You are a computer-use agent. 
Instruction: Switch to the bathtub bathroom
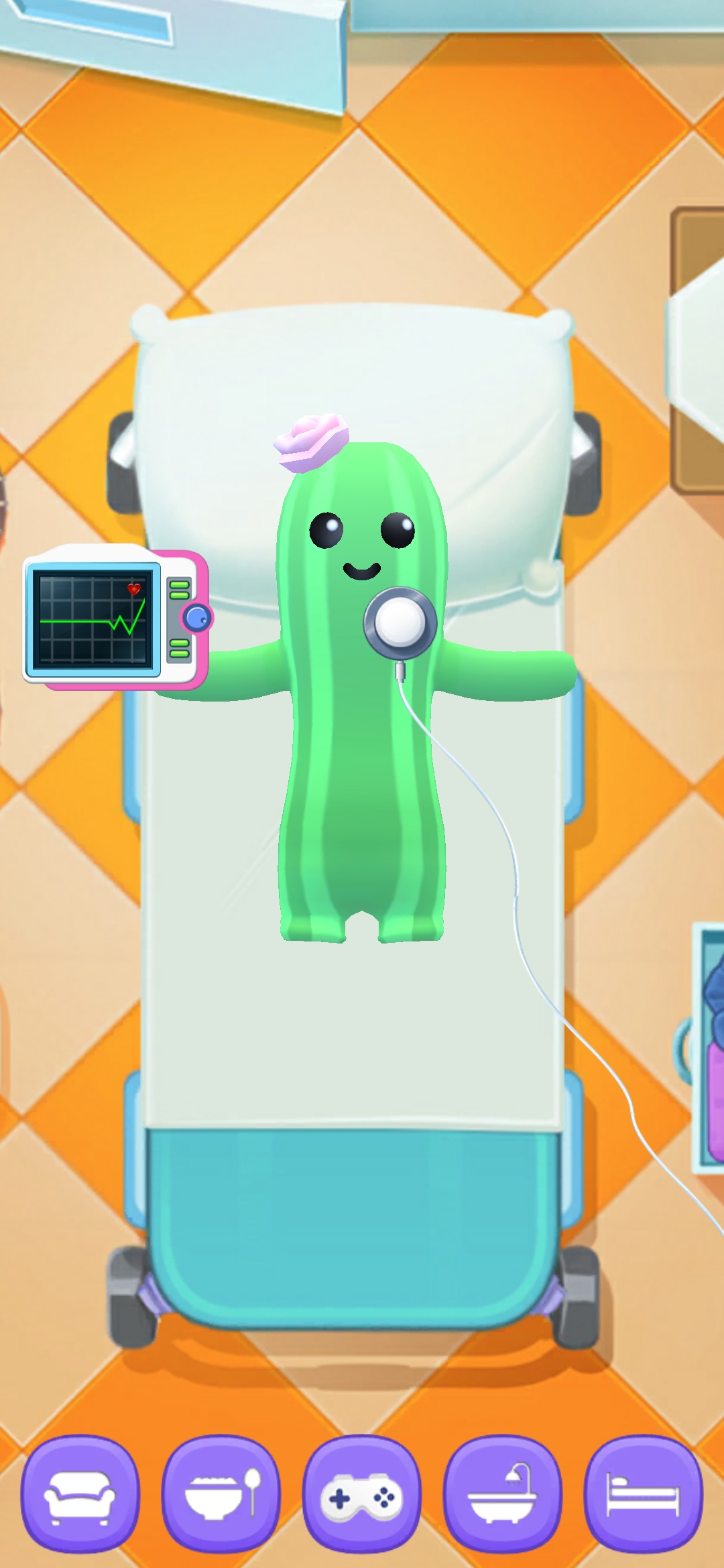503,1492
